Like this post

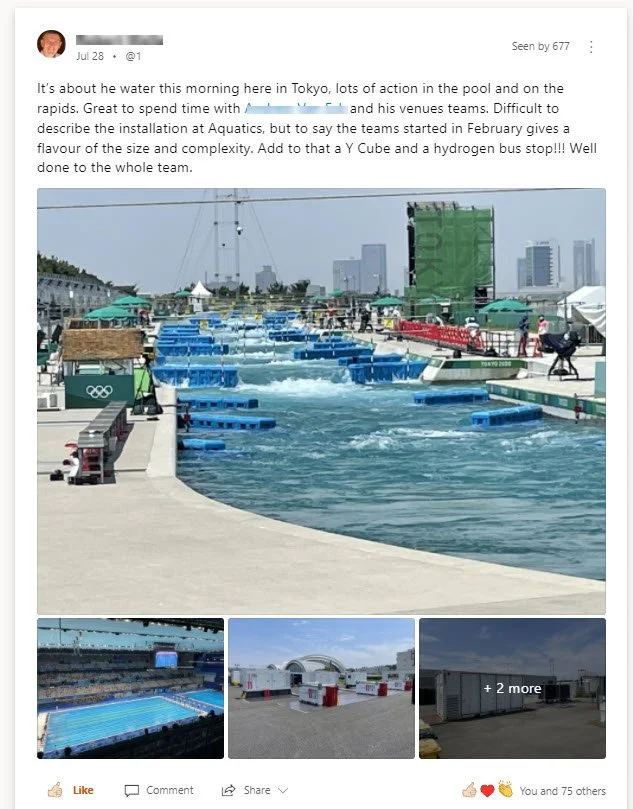point(71,790)
